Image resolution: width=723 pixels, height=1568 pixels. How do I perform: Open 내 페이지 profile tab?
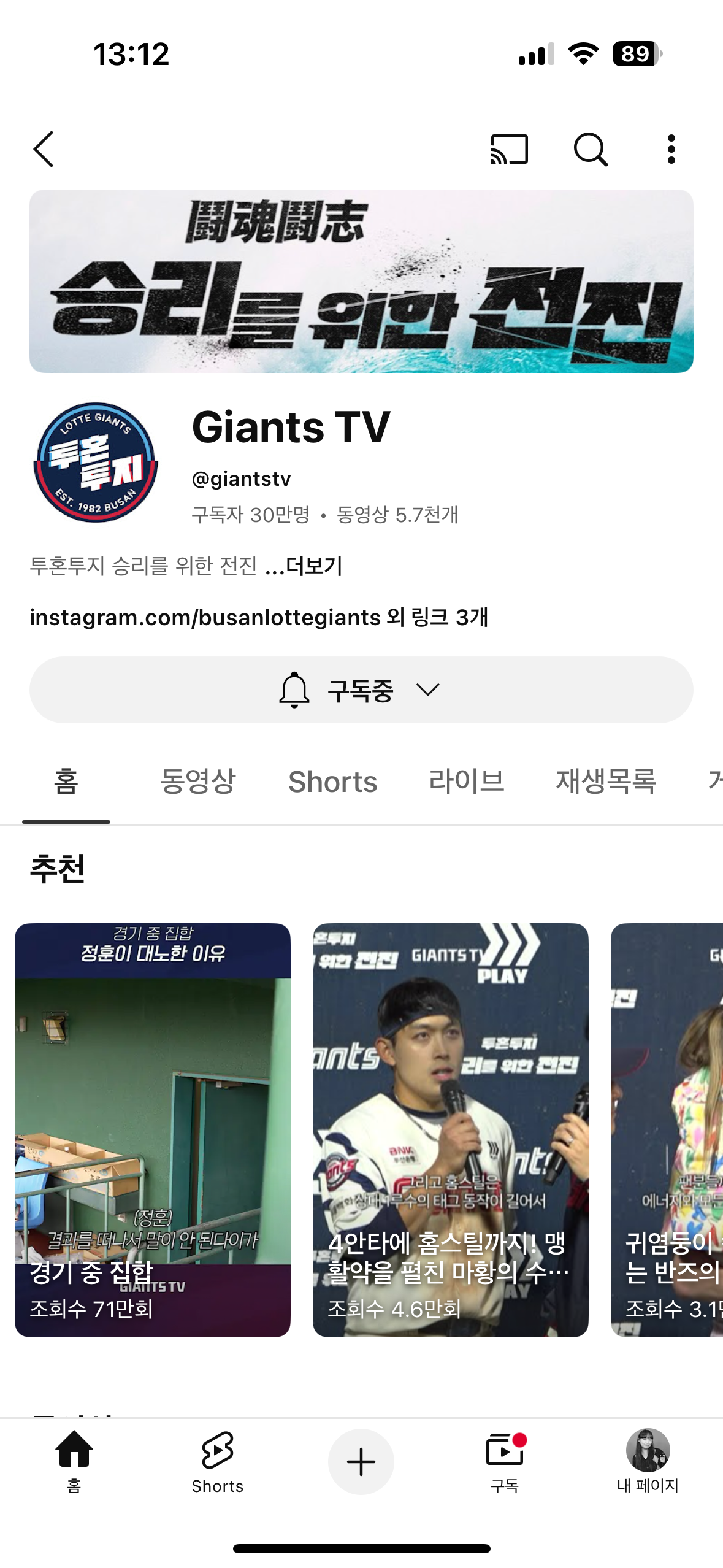coord(648,1461)
